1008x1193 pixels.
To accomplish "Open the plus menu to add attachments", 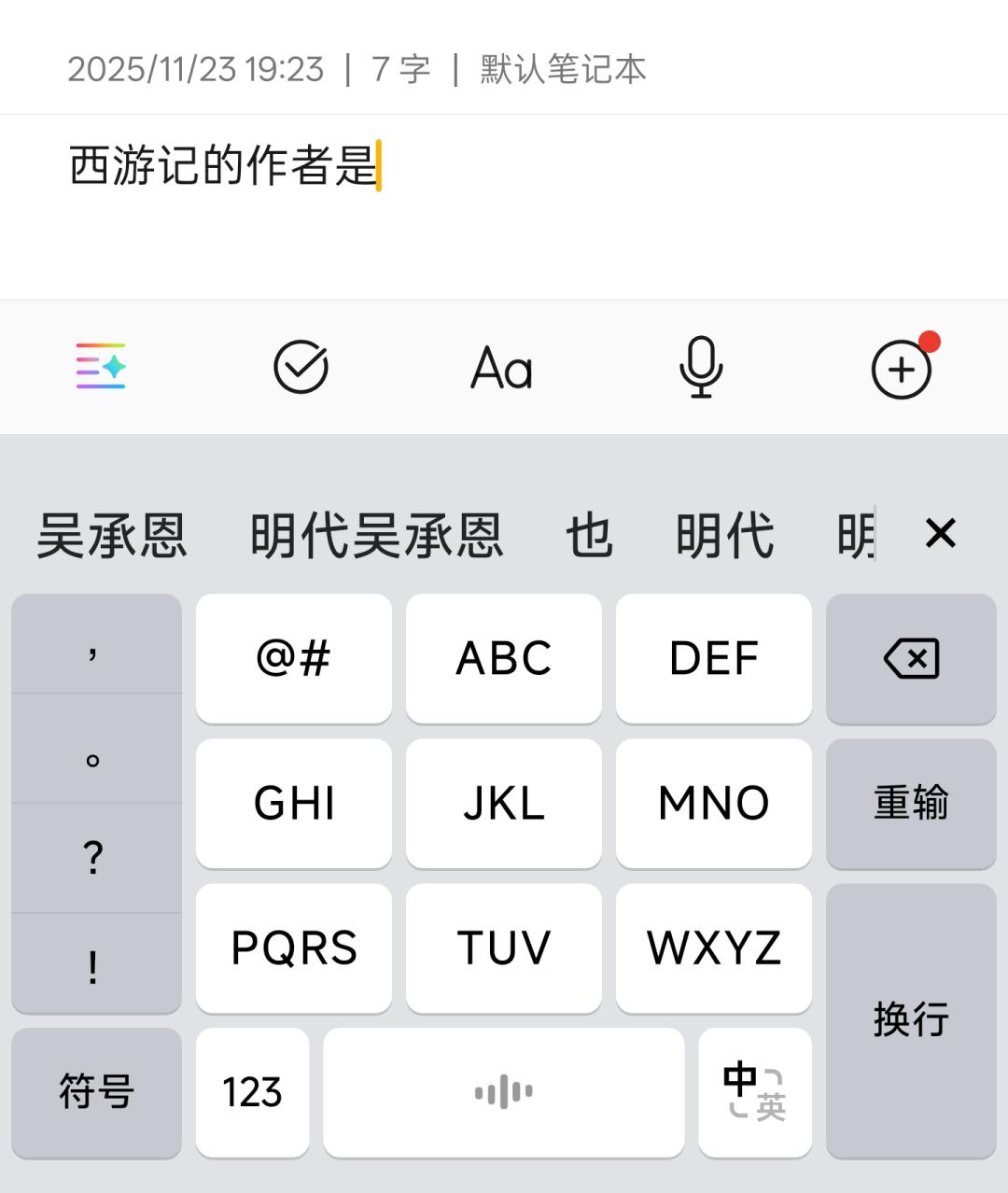I will [902, 369].
